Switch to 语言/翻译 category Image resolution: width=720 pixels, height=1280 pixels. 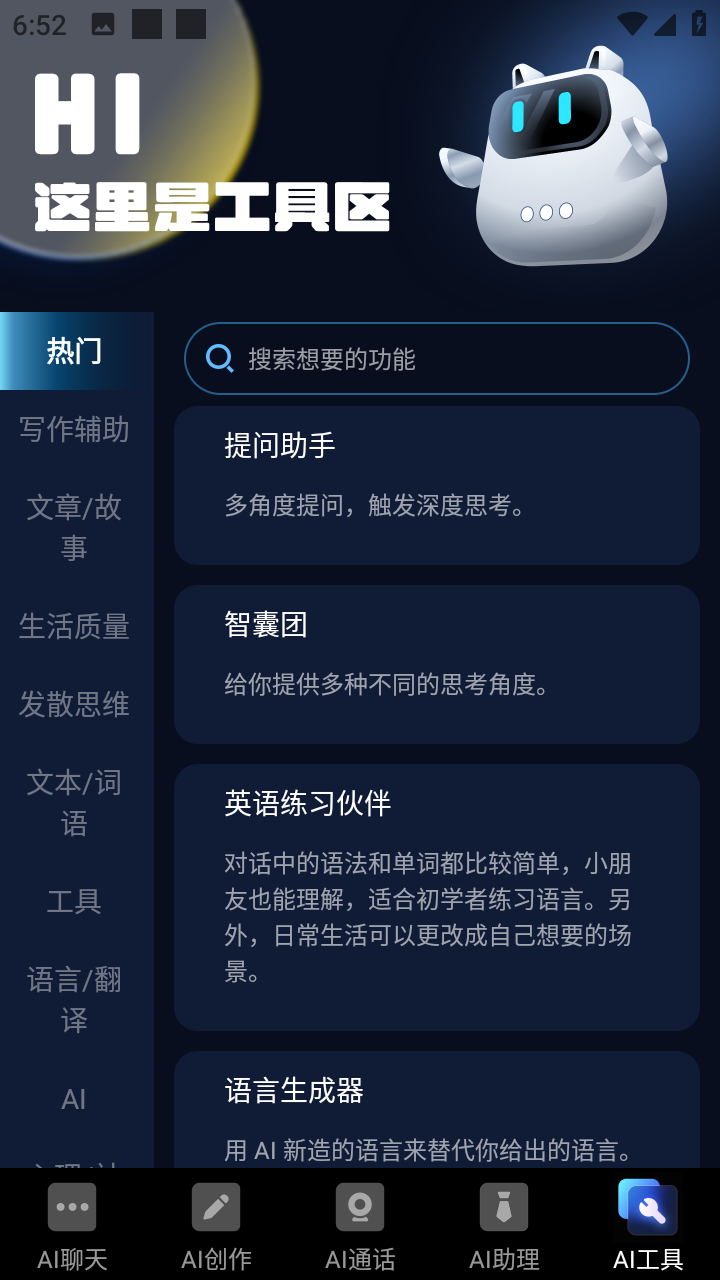[75, 999]
